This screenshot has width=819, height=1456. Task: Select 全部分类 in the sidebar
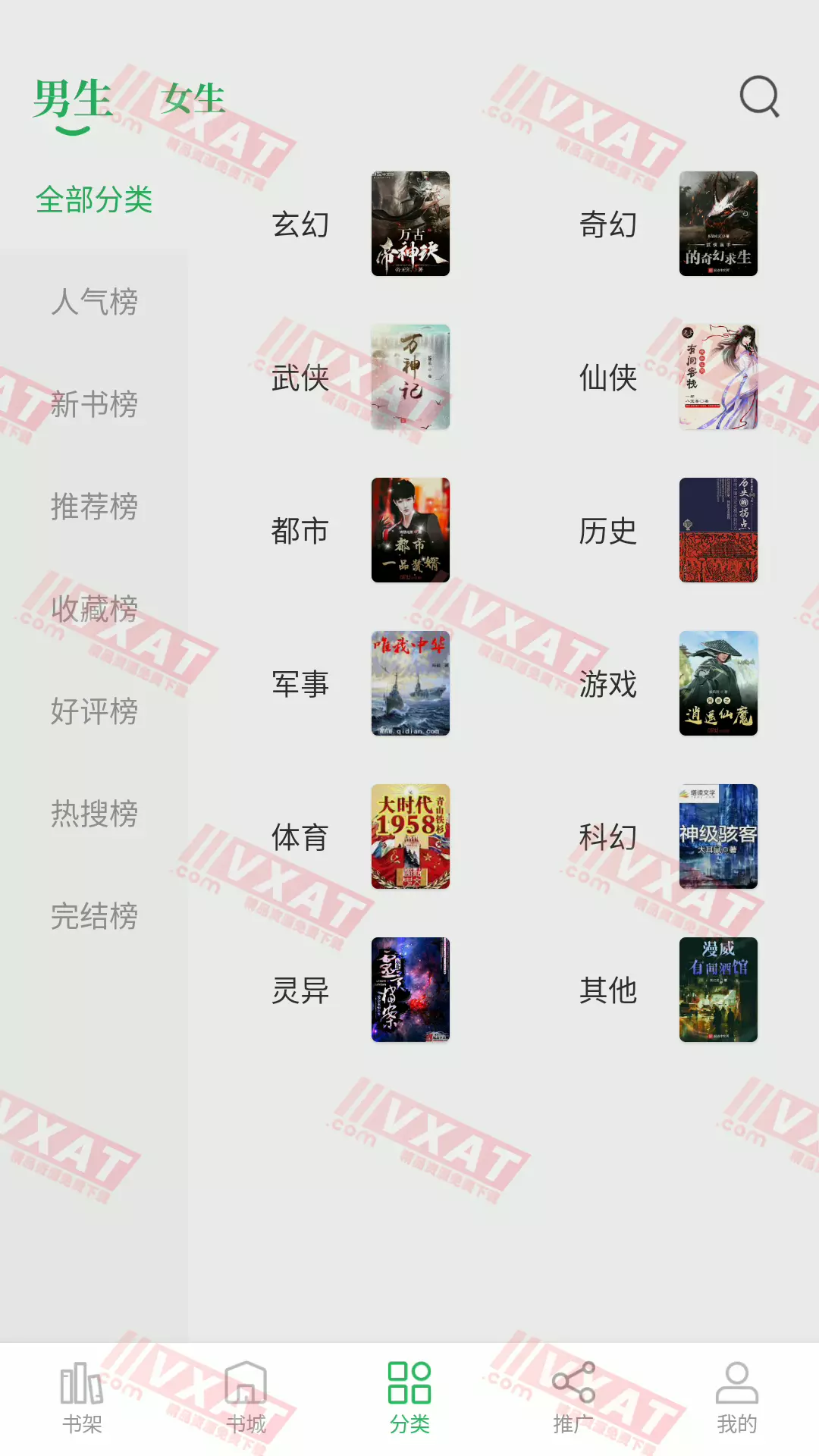[x=94, y=200]
